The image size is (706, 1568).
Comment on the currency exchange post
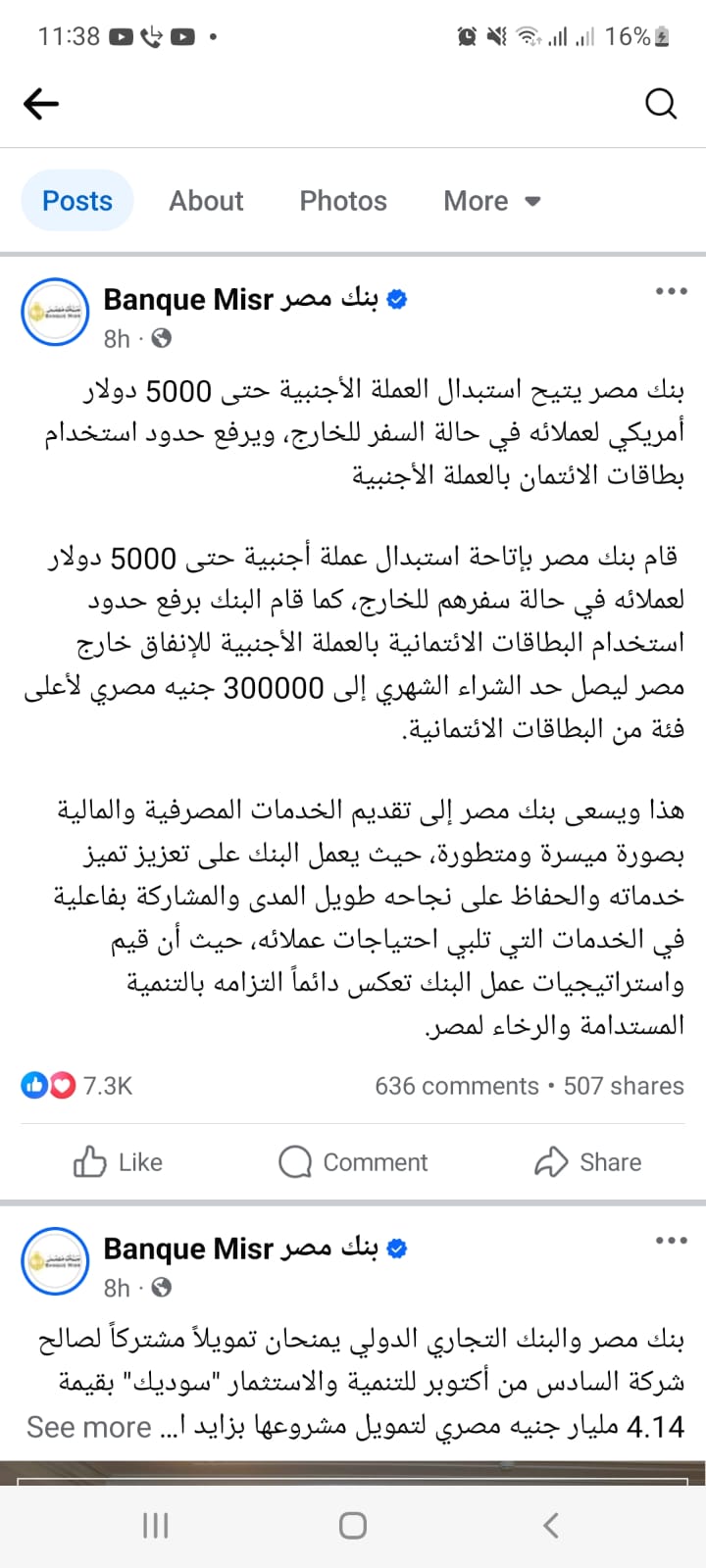353,1162
